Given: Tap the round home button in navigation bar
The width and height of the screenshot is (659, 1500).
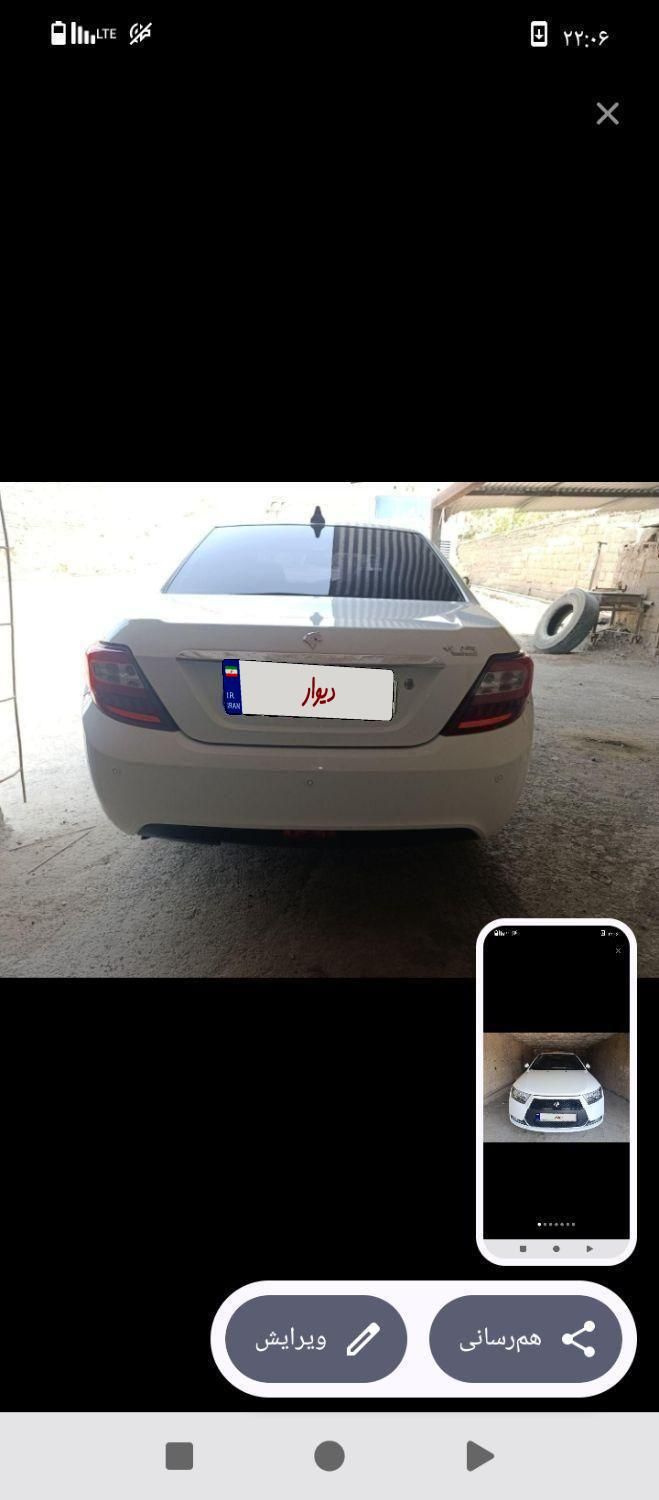Looking at the screenshot, I should tap(329, 1456).
